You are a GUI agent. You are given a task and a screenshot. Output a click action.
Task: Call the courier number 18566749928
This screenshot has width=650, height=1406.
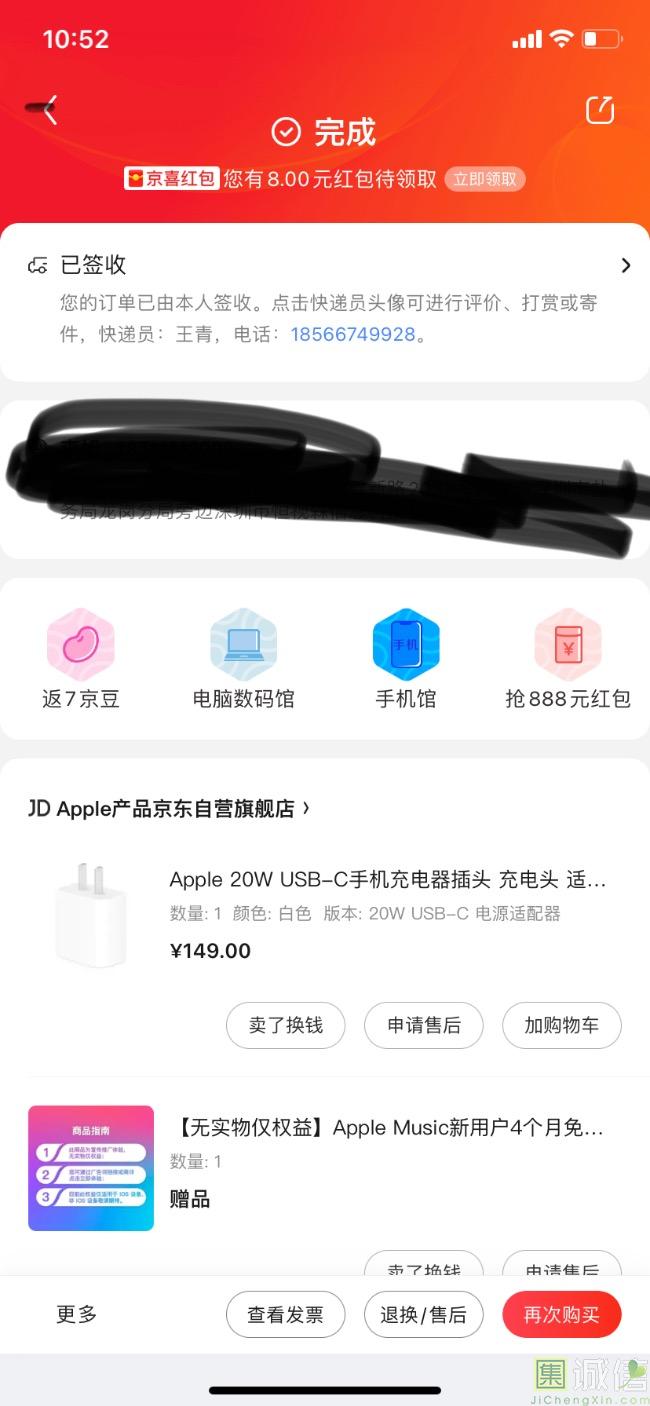pos(352,335)
